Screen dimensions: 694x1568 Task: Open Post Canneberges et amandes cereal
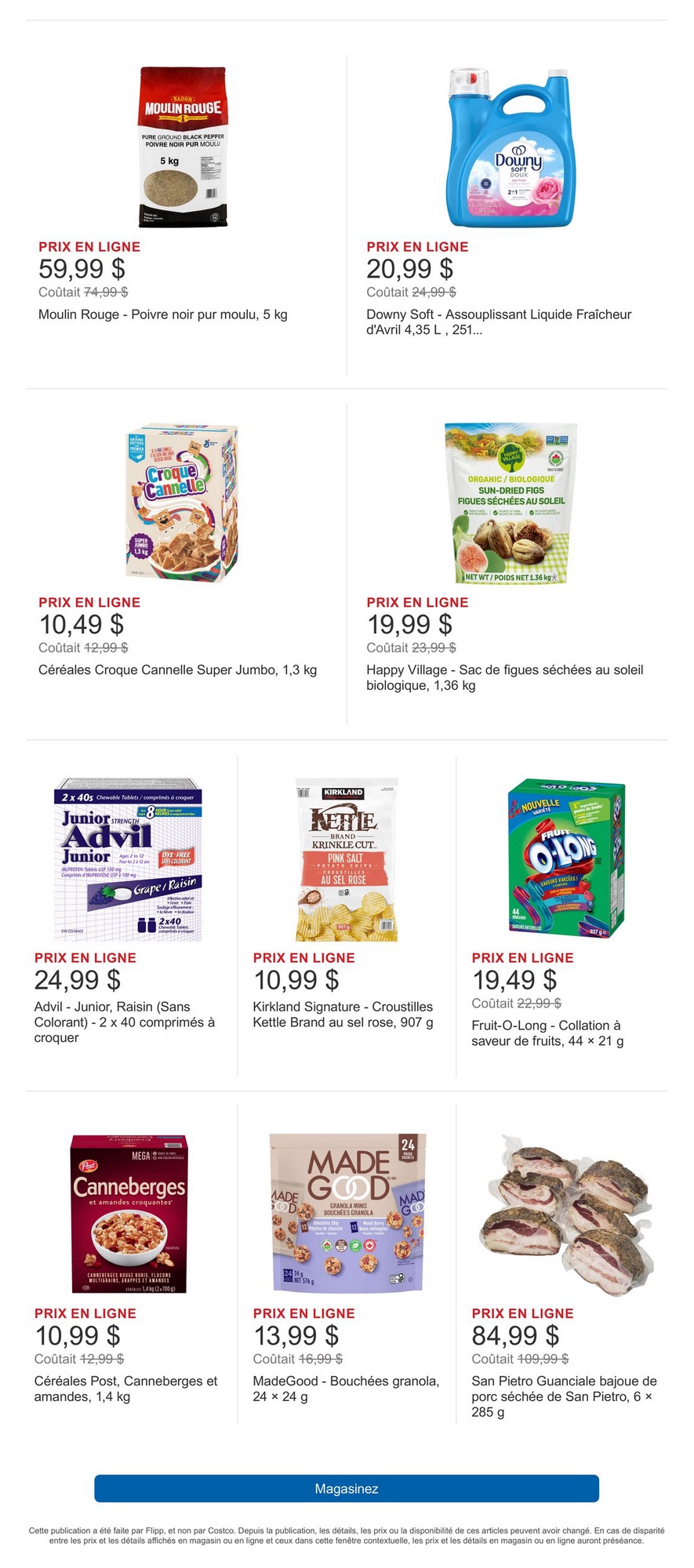129,1213
